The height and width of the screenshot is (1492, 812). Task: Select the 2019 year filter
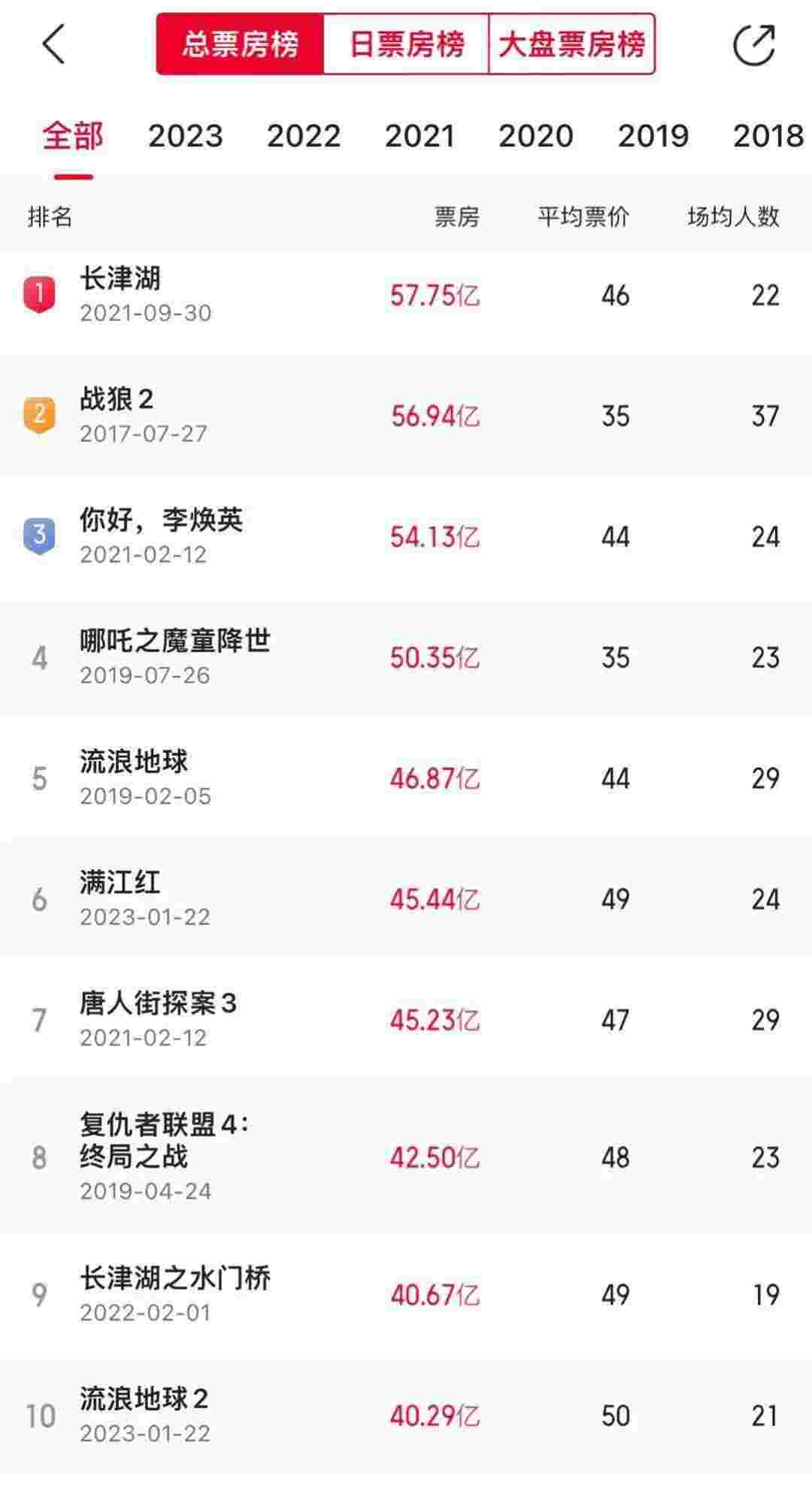point(653,136)
